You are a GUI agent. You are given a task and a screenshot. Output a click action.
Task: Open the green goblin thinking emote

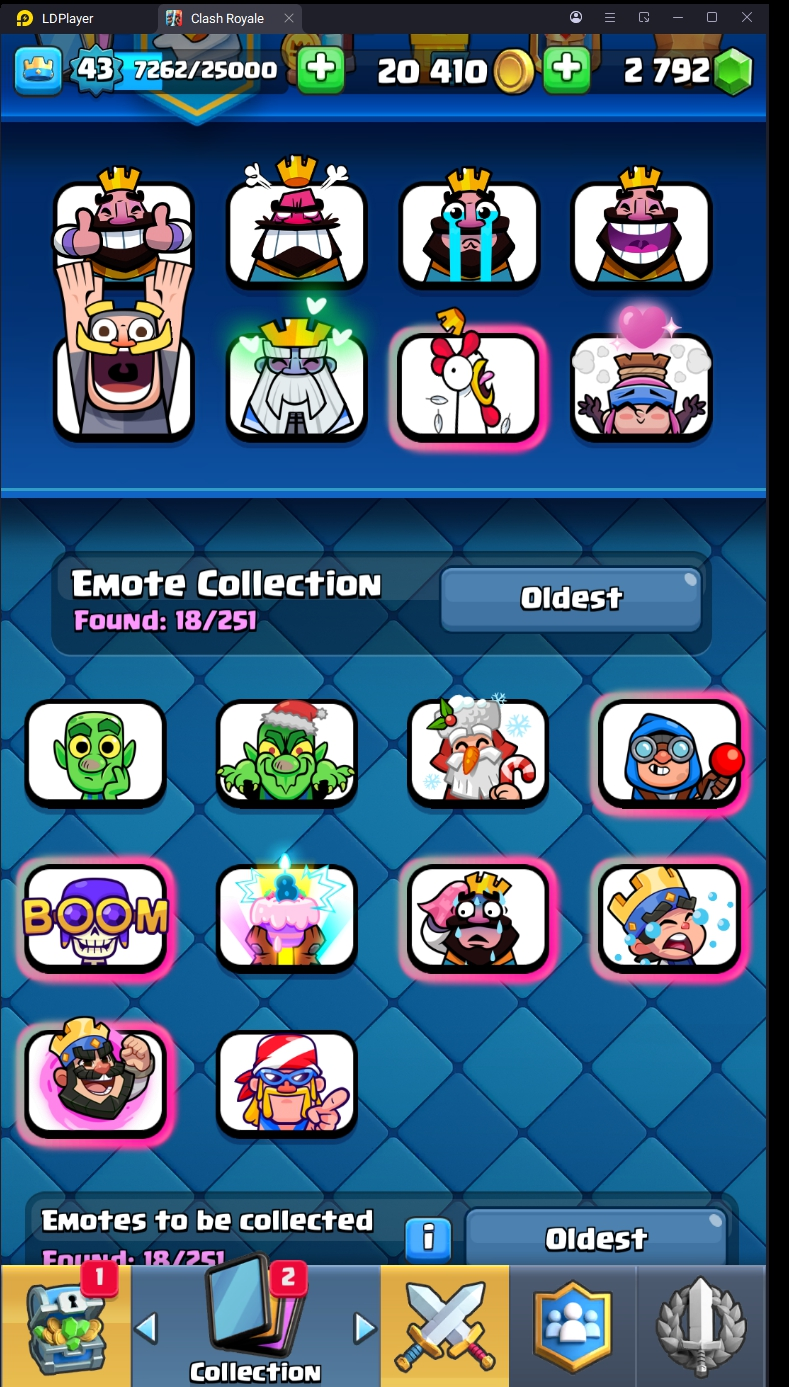click(x=95, y=752)
